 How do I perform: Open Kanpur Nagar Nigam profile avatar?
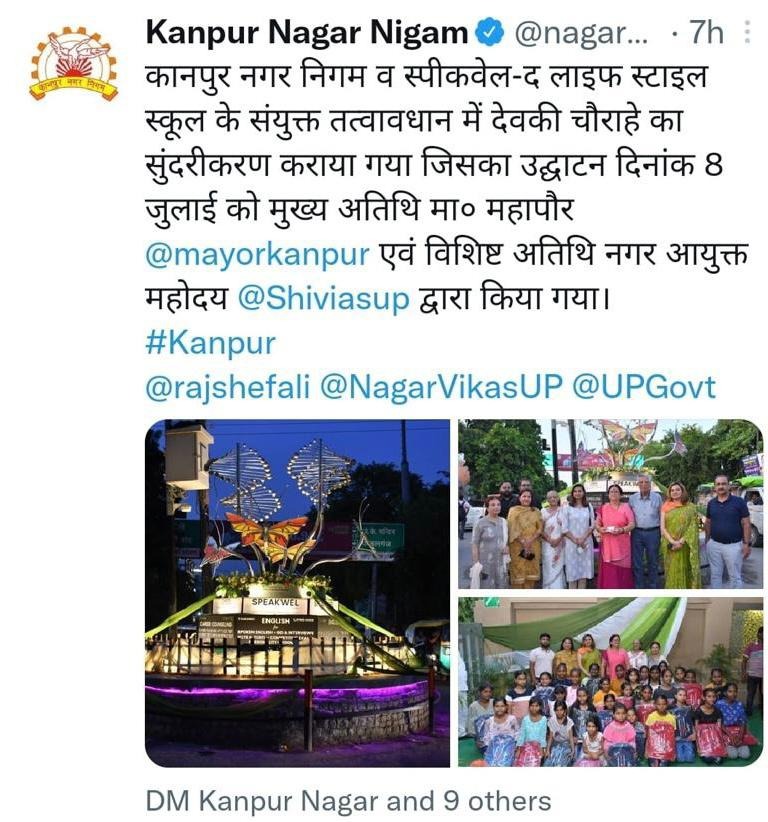(73, 64)
